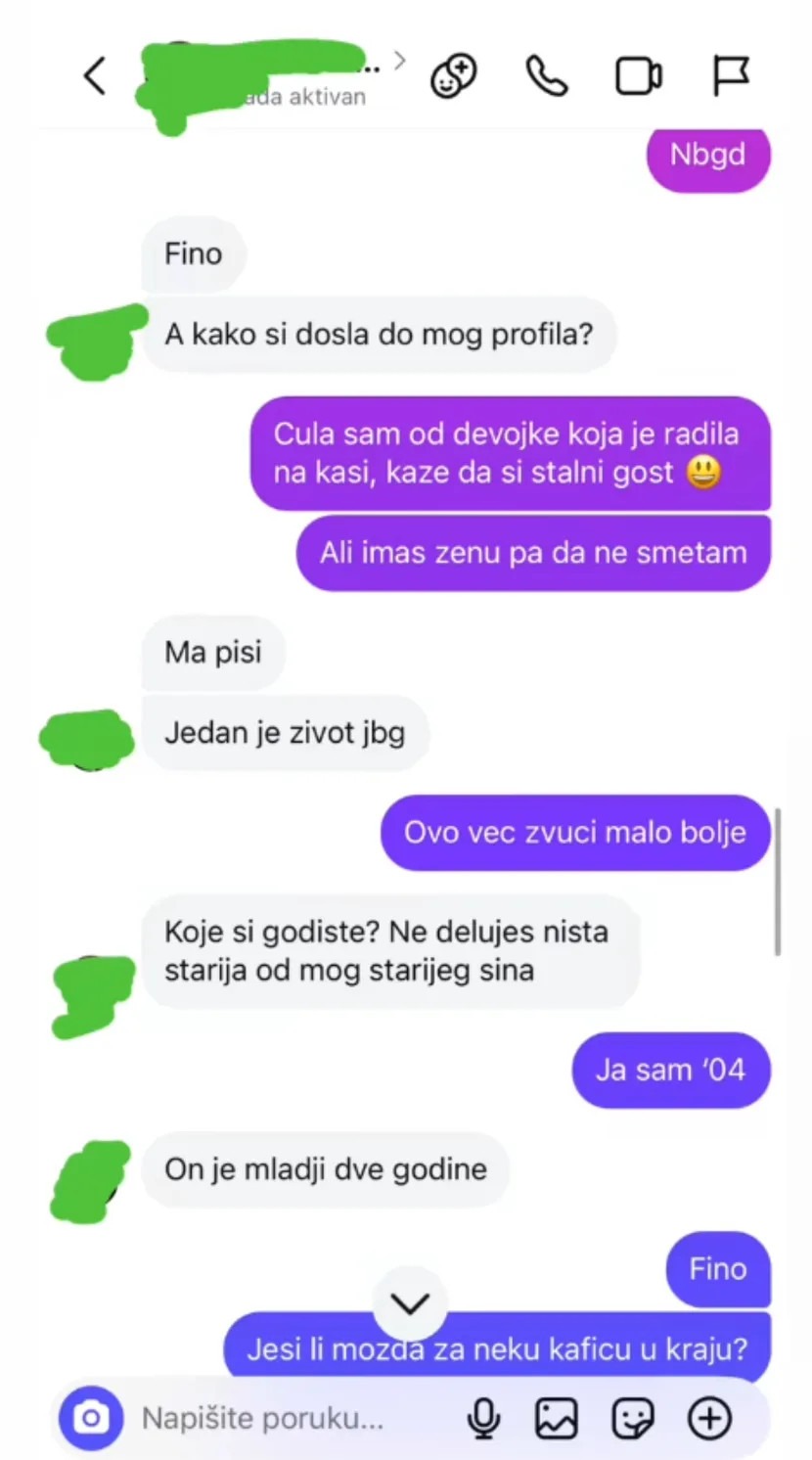
Task: Go back to the chat list
Action: [95, 75]
